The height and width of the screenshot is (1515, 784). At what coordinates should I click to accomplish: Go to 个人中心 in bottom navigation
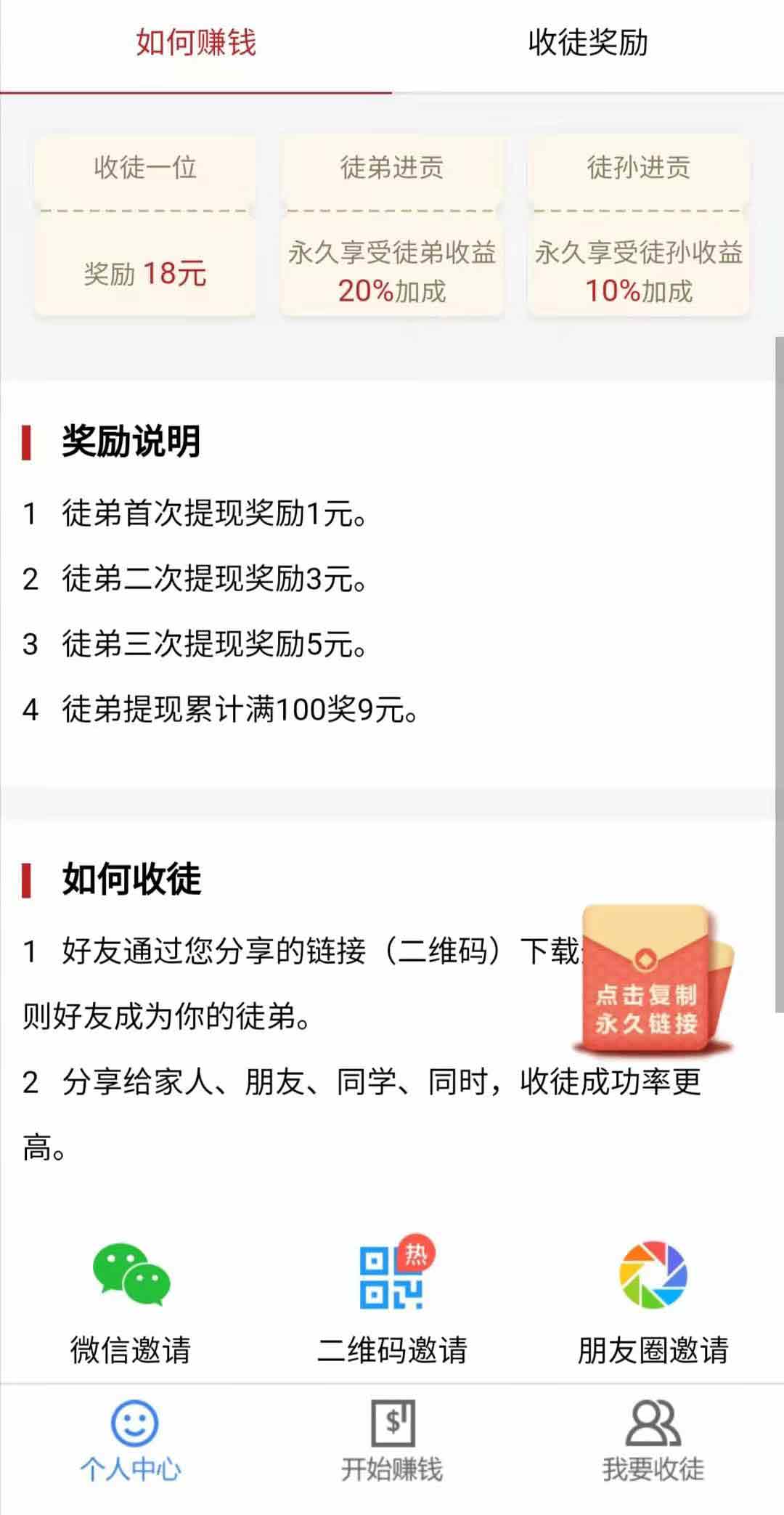[131, 1442]
